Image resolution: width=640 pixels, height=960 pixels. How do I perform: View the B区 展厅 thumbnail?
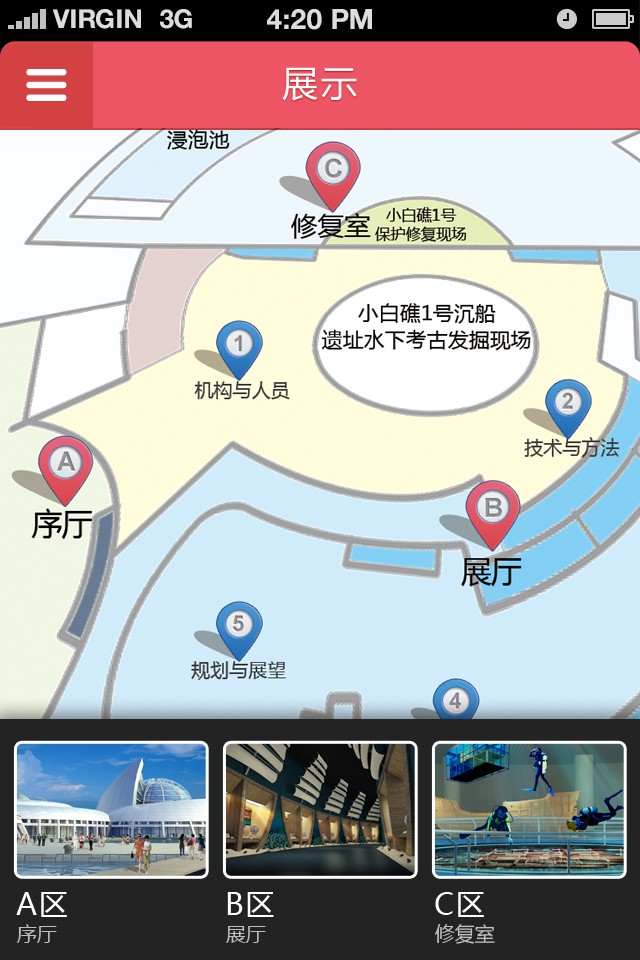point(320,810)
